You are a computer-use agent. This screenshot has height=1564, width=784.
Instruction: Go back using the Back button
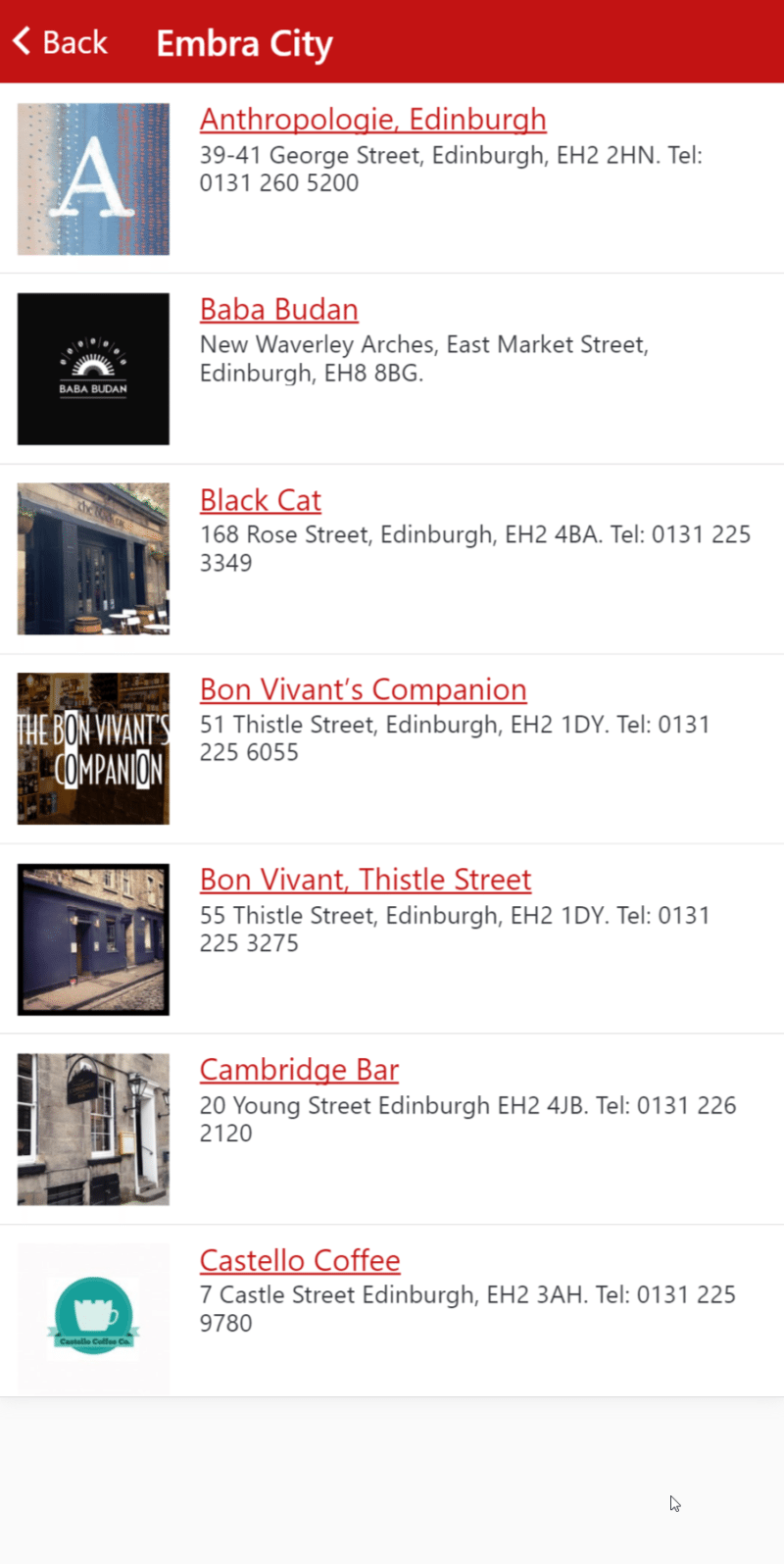coord(60,42)
